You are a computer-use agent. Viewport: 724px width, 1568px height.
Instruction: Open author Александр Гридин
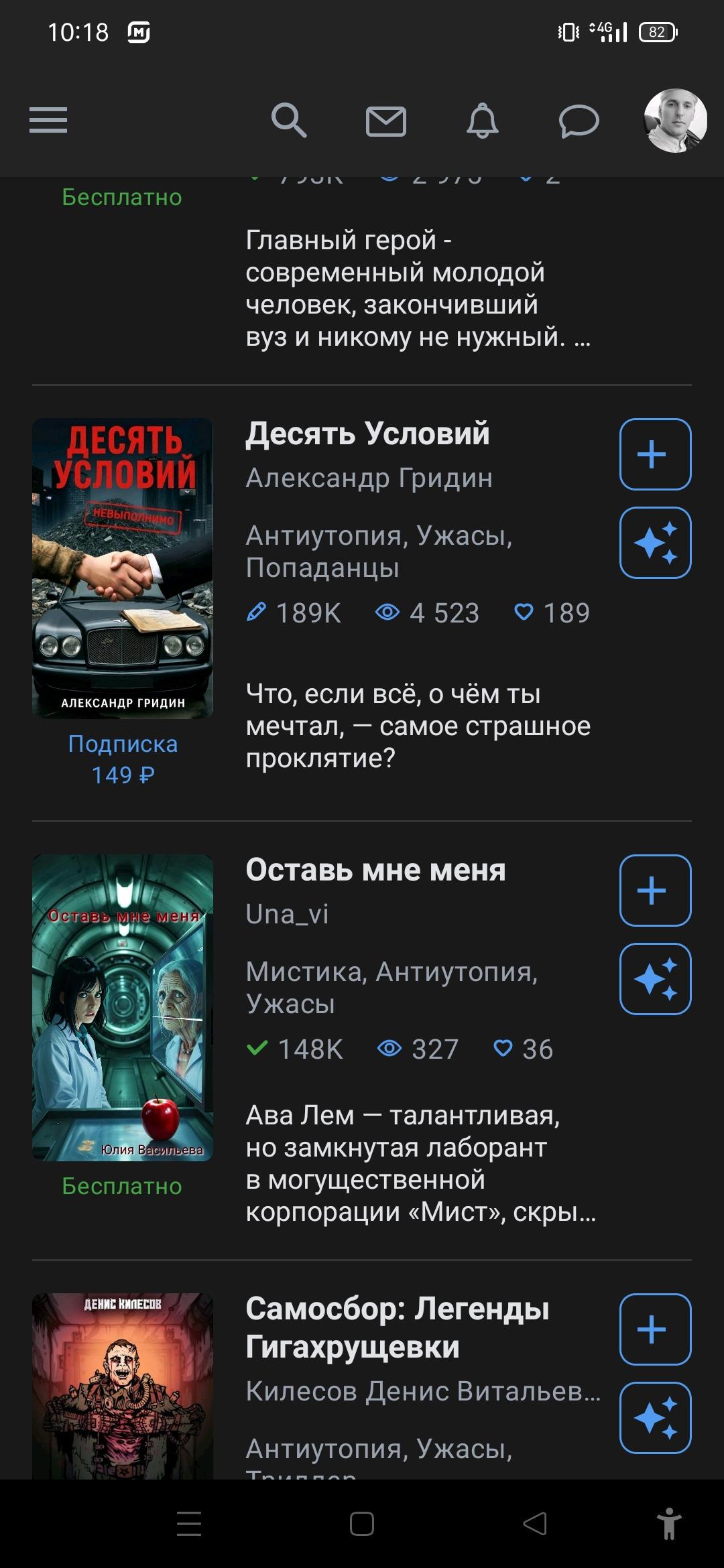coord(369,478)
